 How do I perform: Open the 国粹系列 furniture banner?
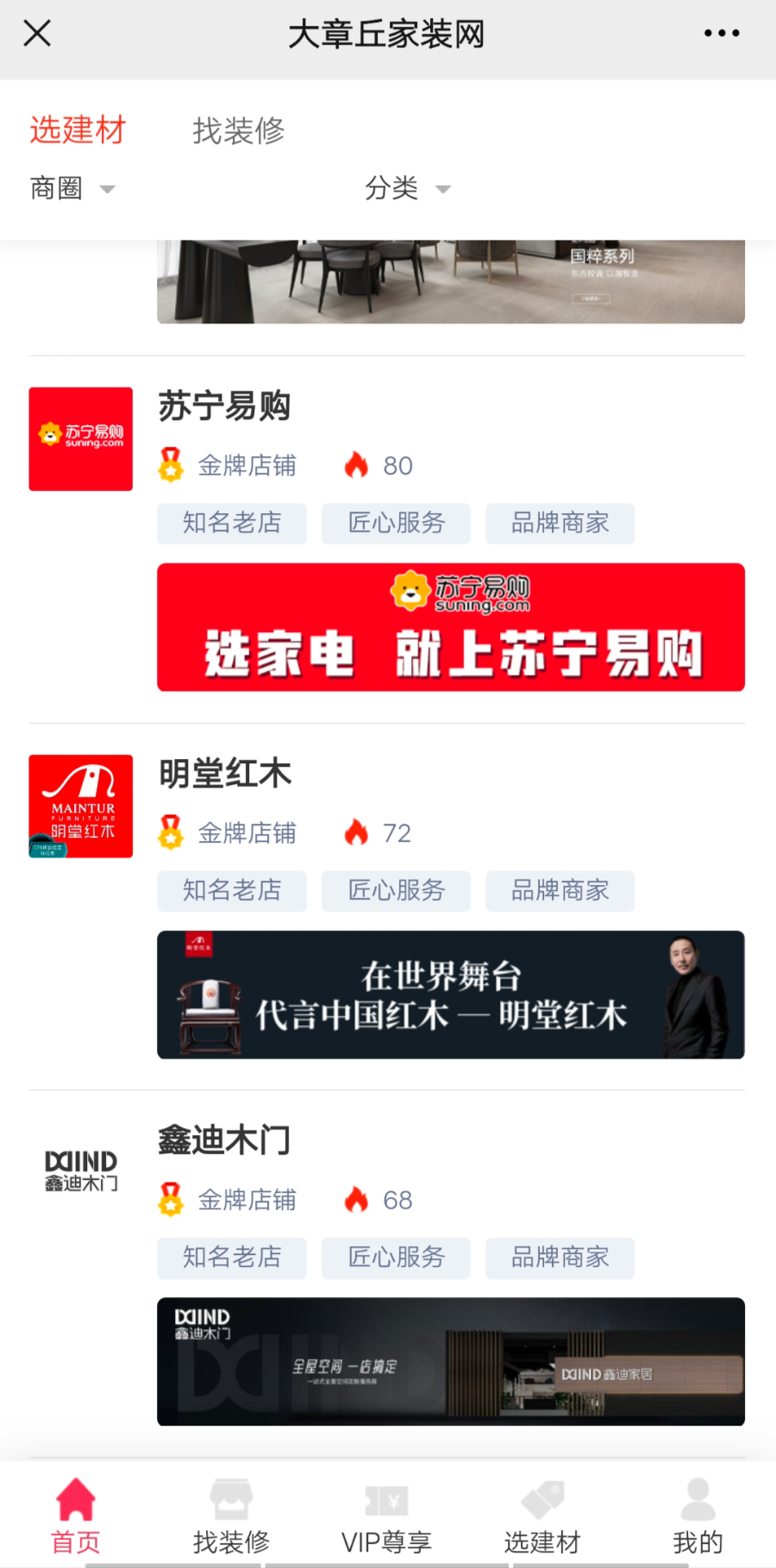(450, 282)
